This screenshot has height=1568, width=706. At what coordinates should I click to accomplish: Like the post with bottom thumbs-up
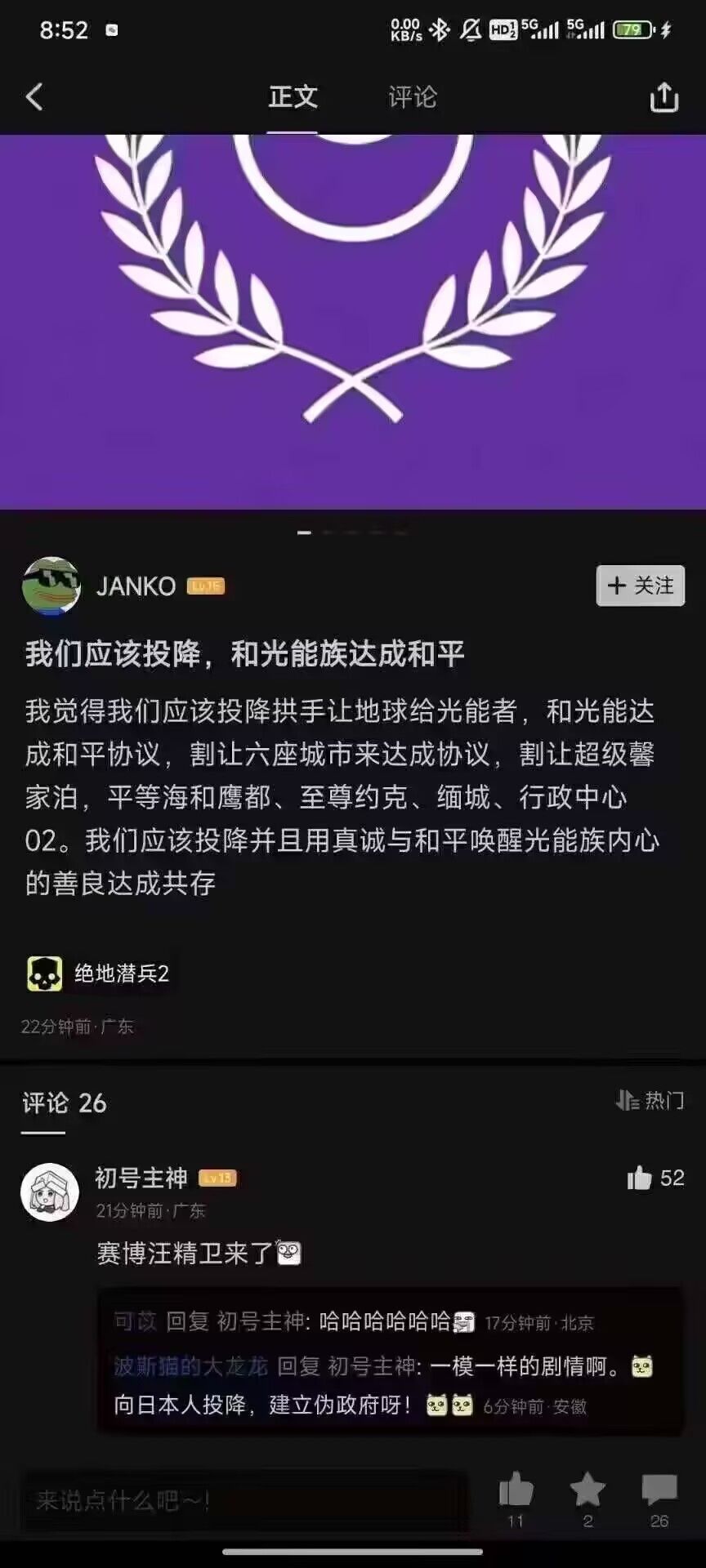tap(516, 1491)
